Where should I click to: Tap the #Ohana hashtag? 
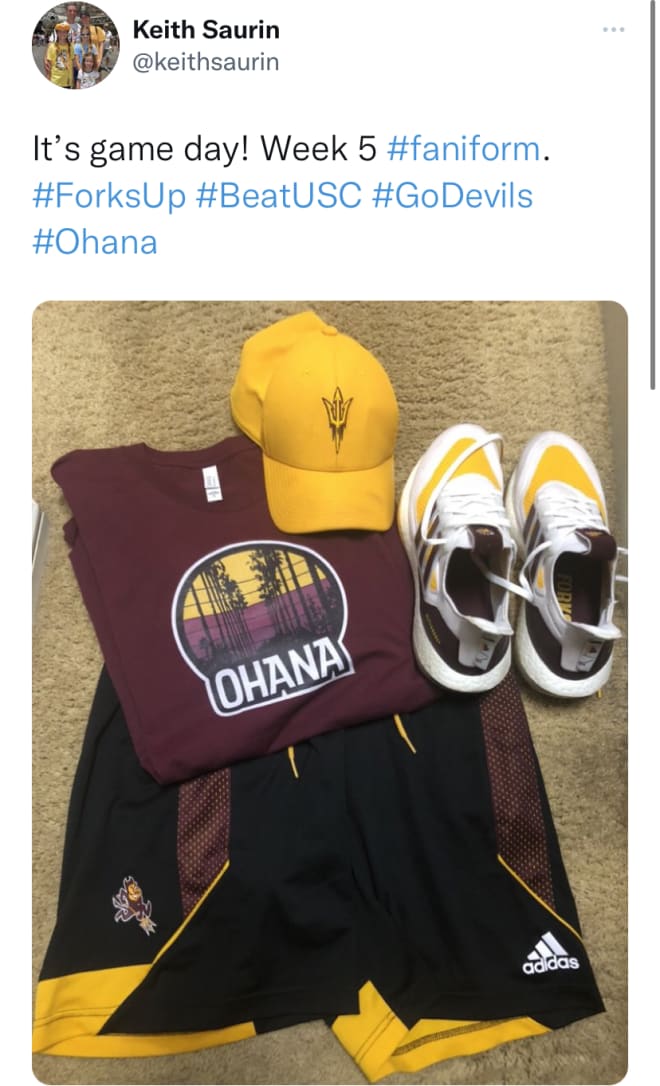click(x=95, y=242)
